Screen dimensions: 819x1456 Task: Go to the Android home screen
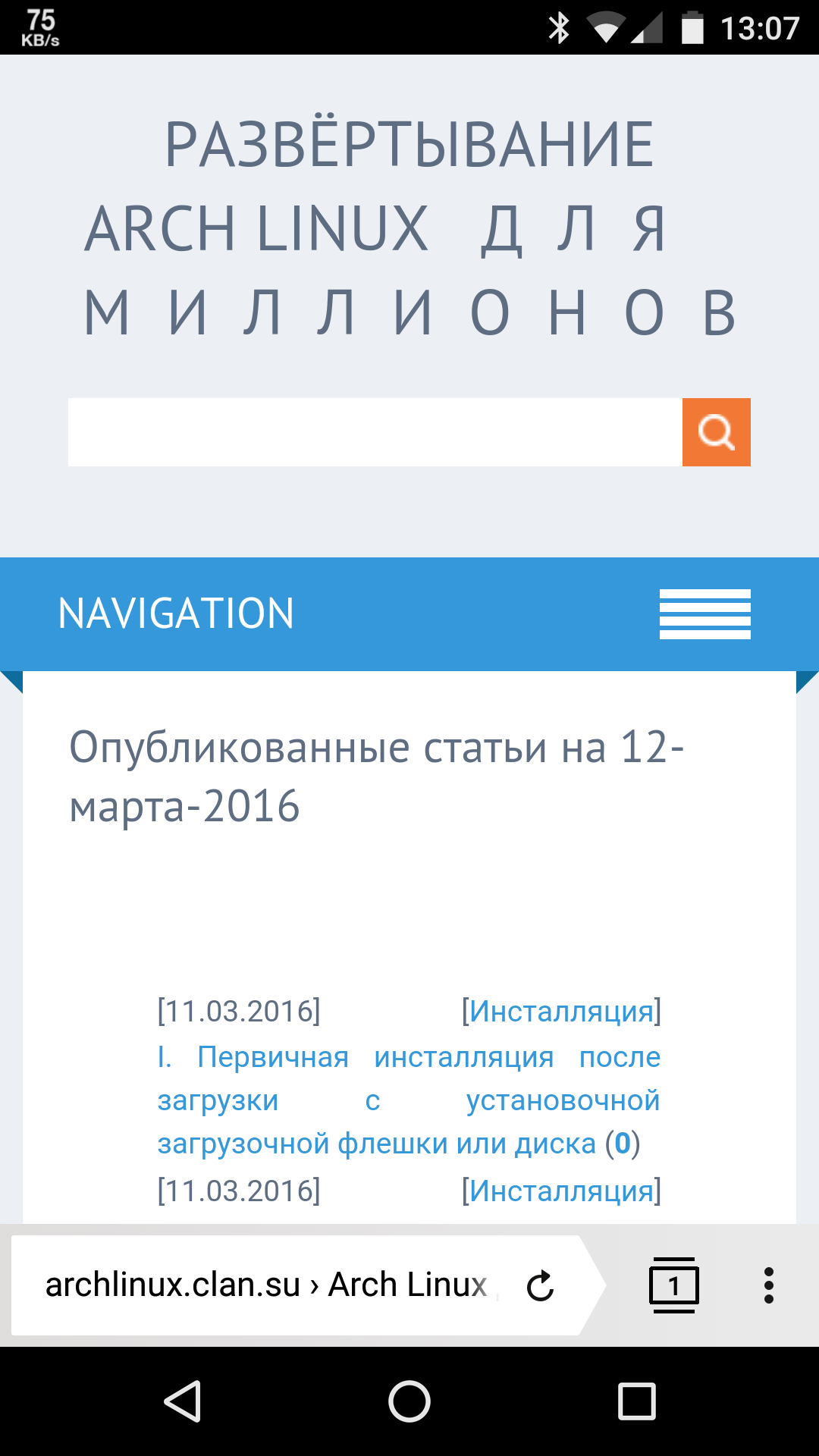point(409,1401)
